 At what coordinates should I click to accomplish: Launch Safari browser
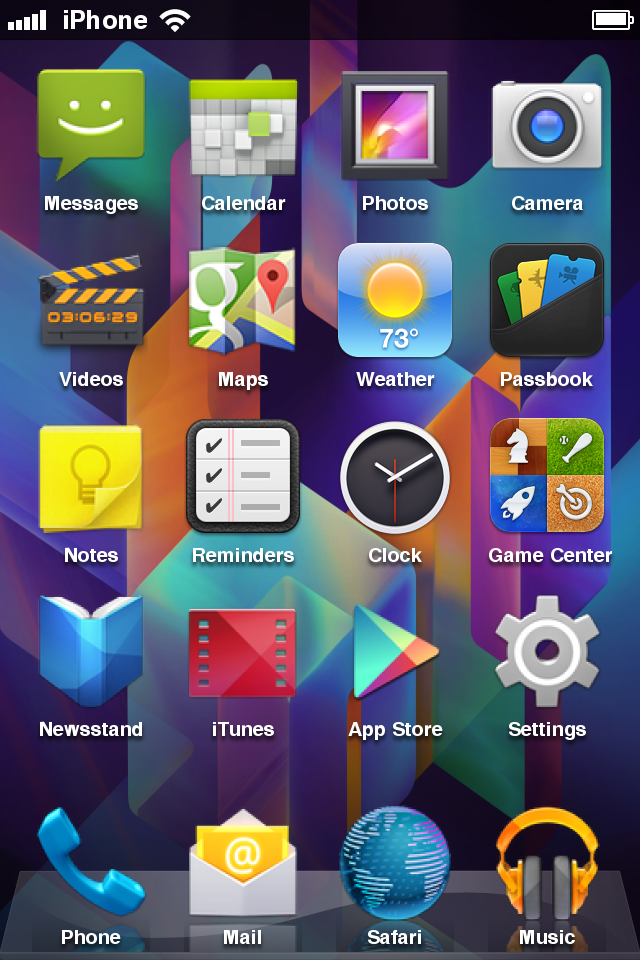(x=395, y=863)
